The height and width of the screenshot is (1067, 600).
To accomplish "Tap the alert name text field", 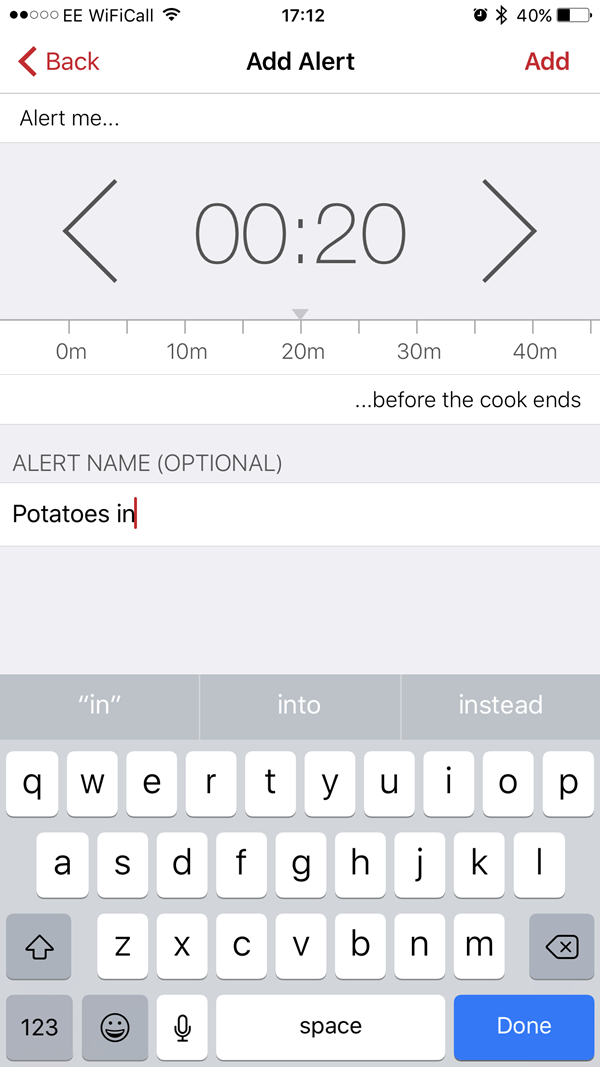I will 300,514.
